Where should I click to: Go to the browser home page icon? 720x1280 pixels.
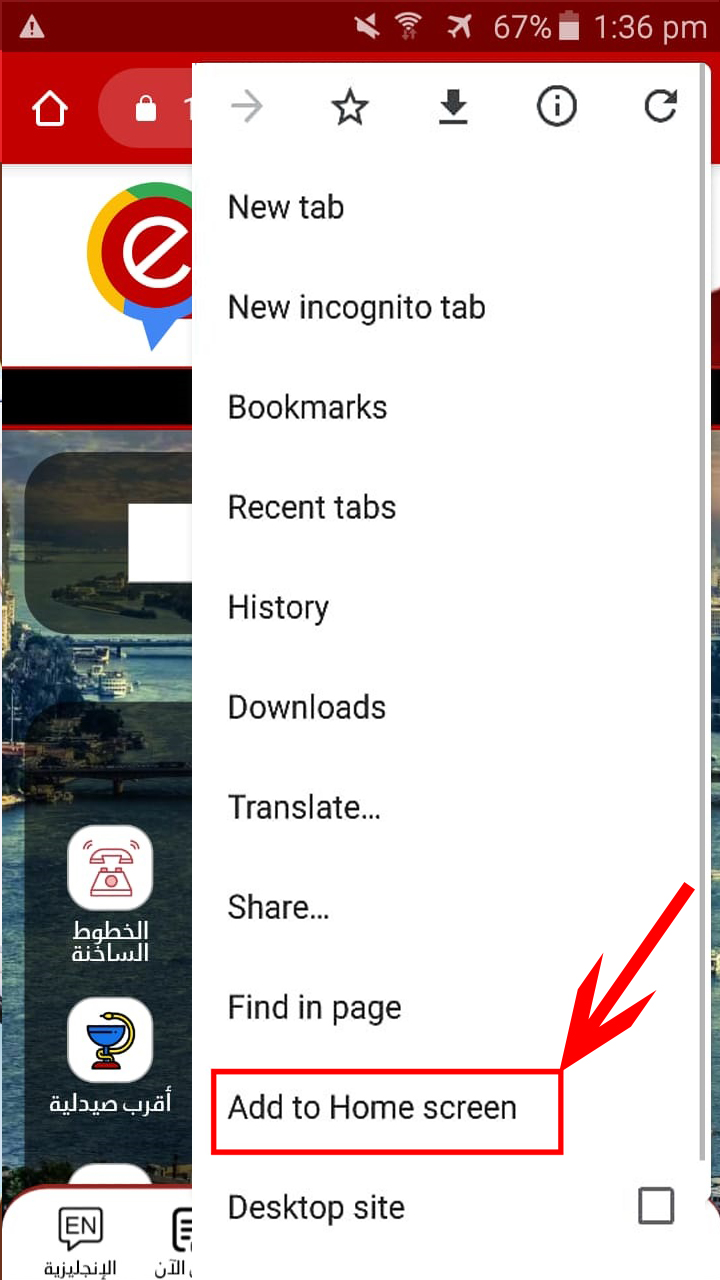[x=50, y=108]
